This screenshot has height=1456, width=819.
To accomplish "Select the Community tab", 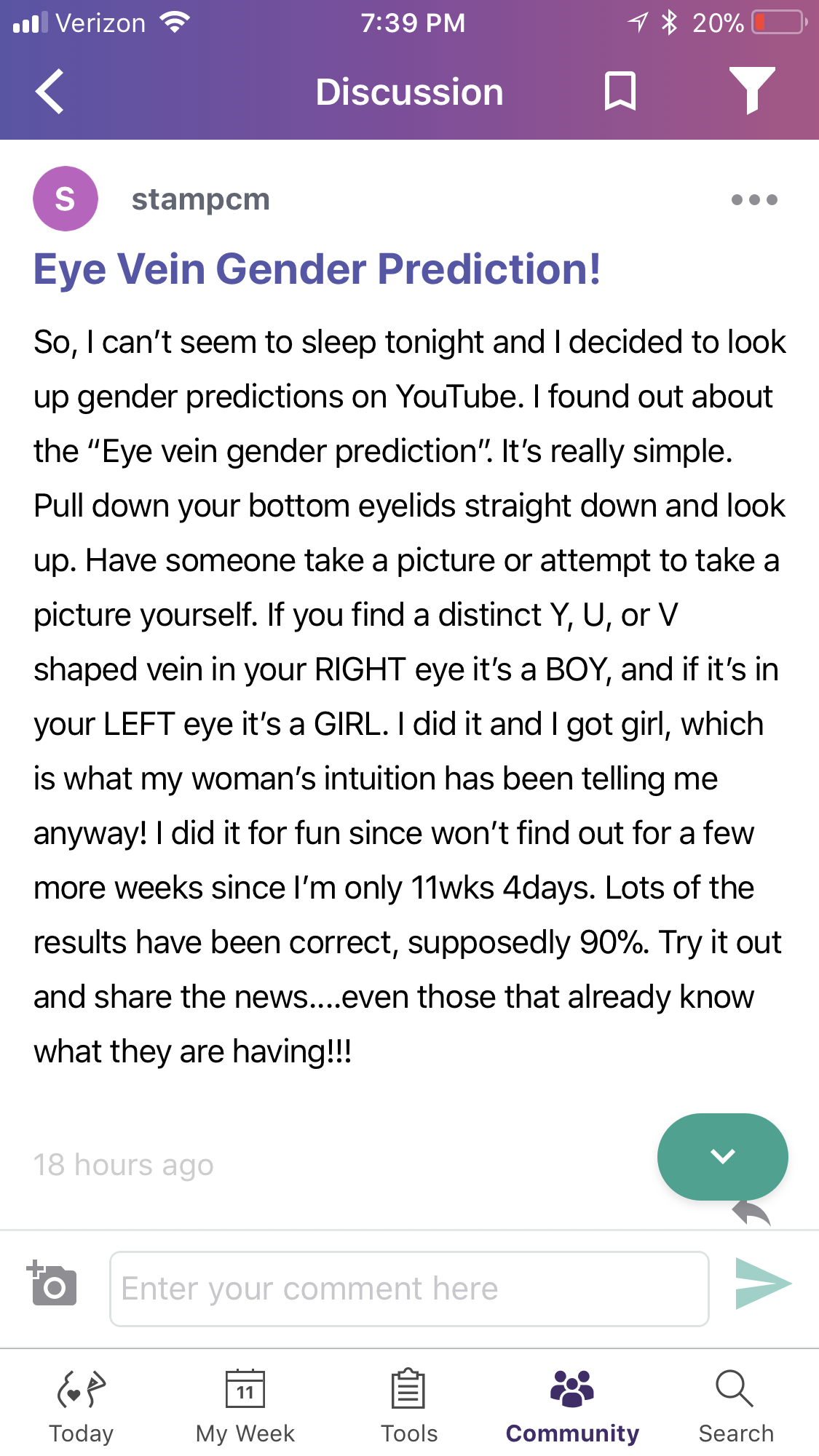I will 573,1407.
